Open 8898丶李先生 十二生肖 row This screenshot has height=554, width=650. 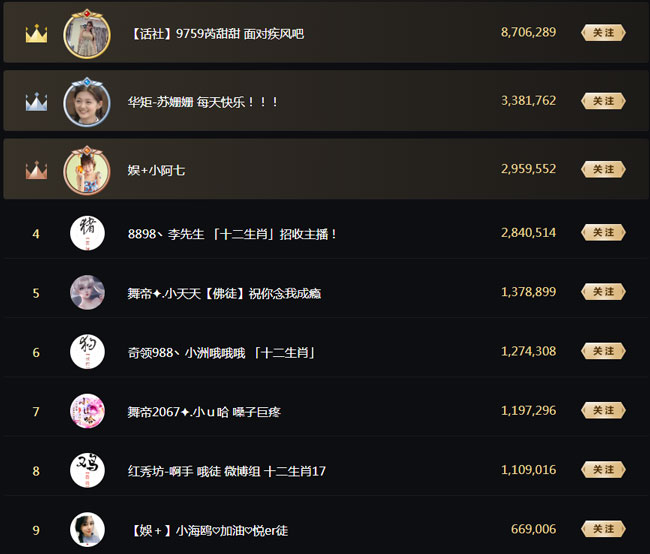pyautogui.click(x=232, y=234)
